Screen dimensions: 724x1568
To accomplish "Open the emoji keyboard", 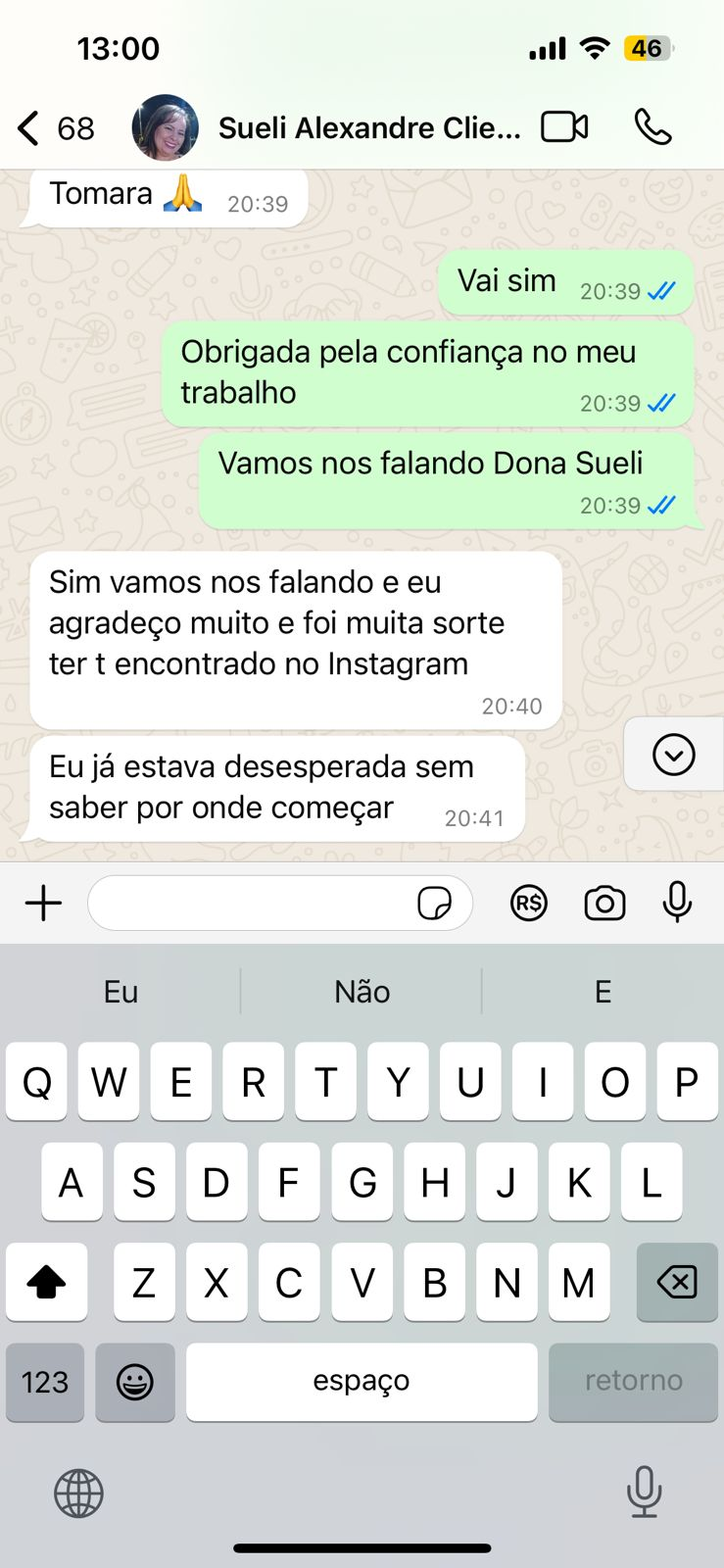I will 135,1382.
